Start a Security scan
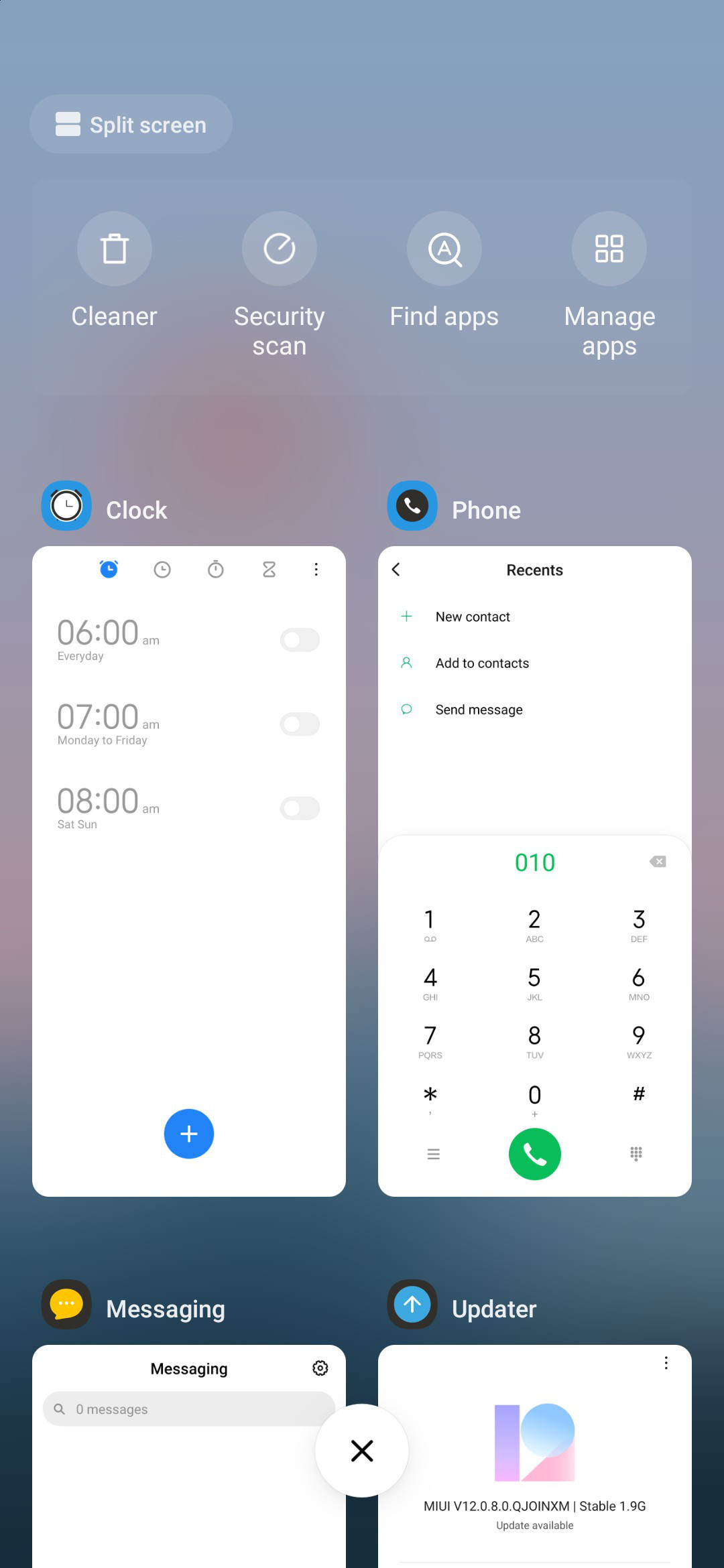Image resolution: width=724 pixels, height=1568 pixels. tap(280, 285)
